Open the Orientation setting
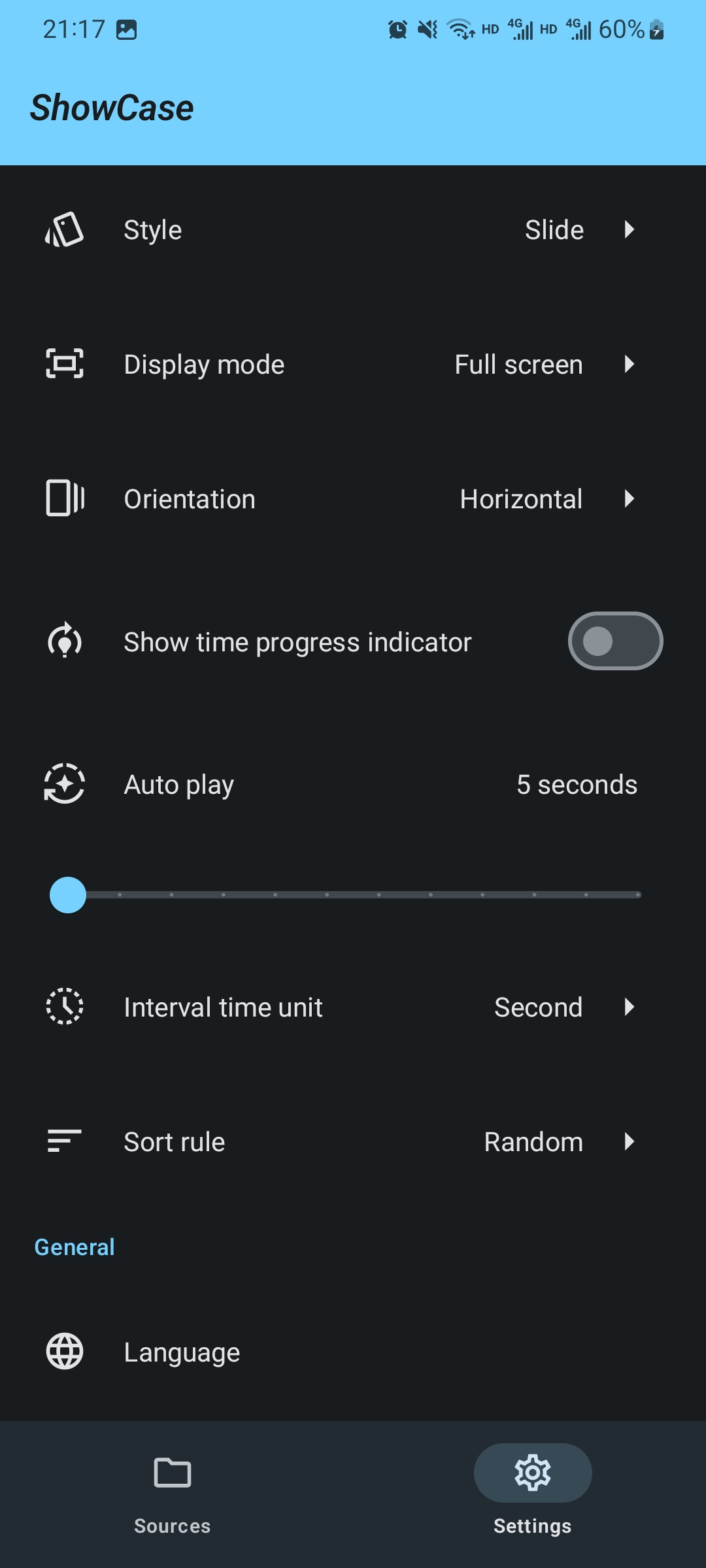Image resolution: width=706 pixels, height=1568 pixels. 353,499
